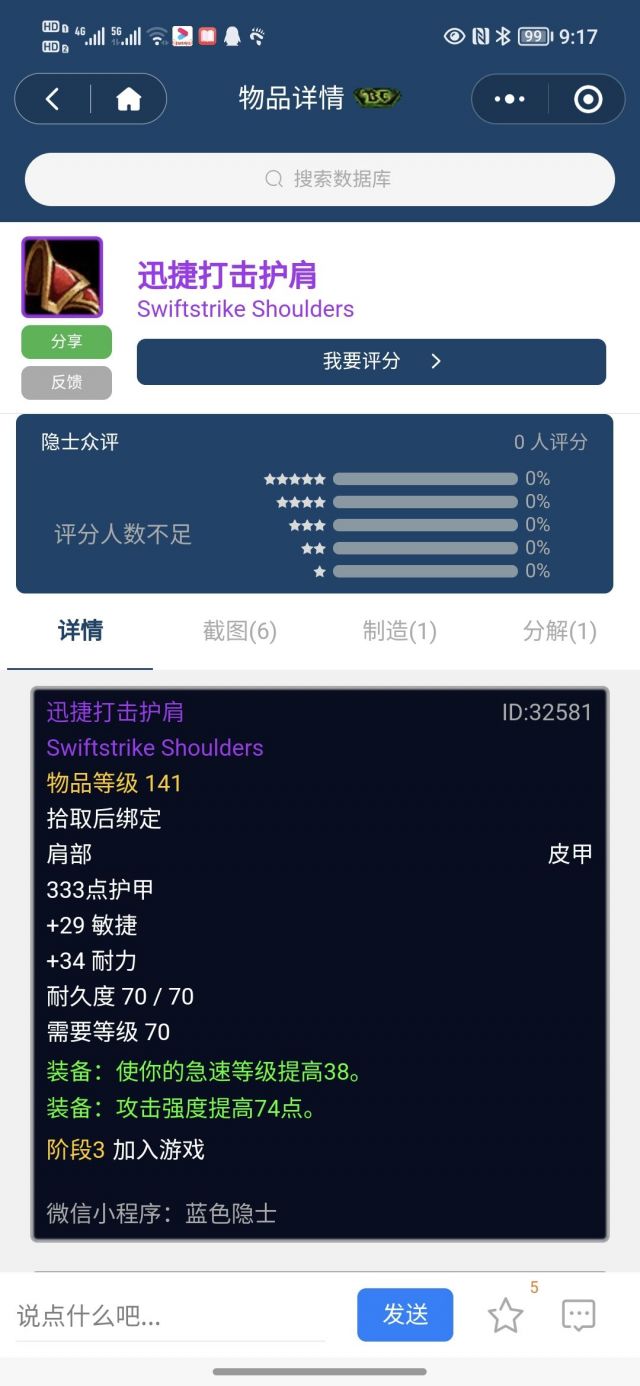Screen dimensions: 640x1386
Task: Select the 详情 tab
Action: click(x=80, y=631)
